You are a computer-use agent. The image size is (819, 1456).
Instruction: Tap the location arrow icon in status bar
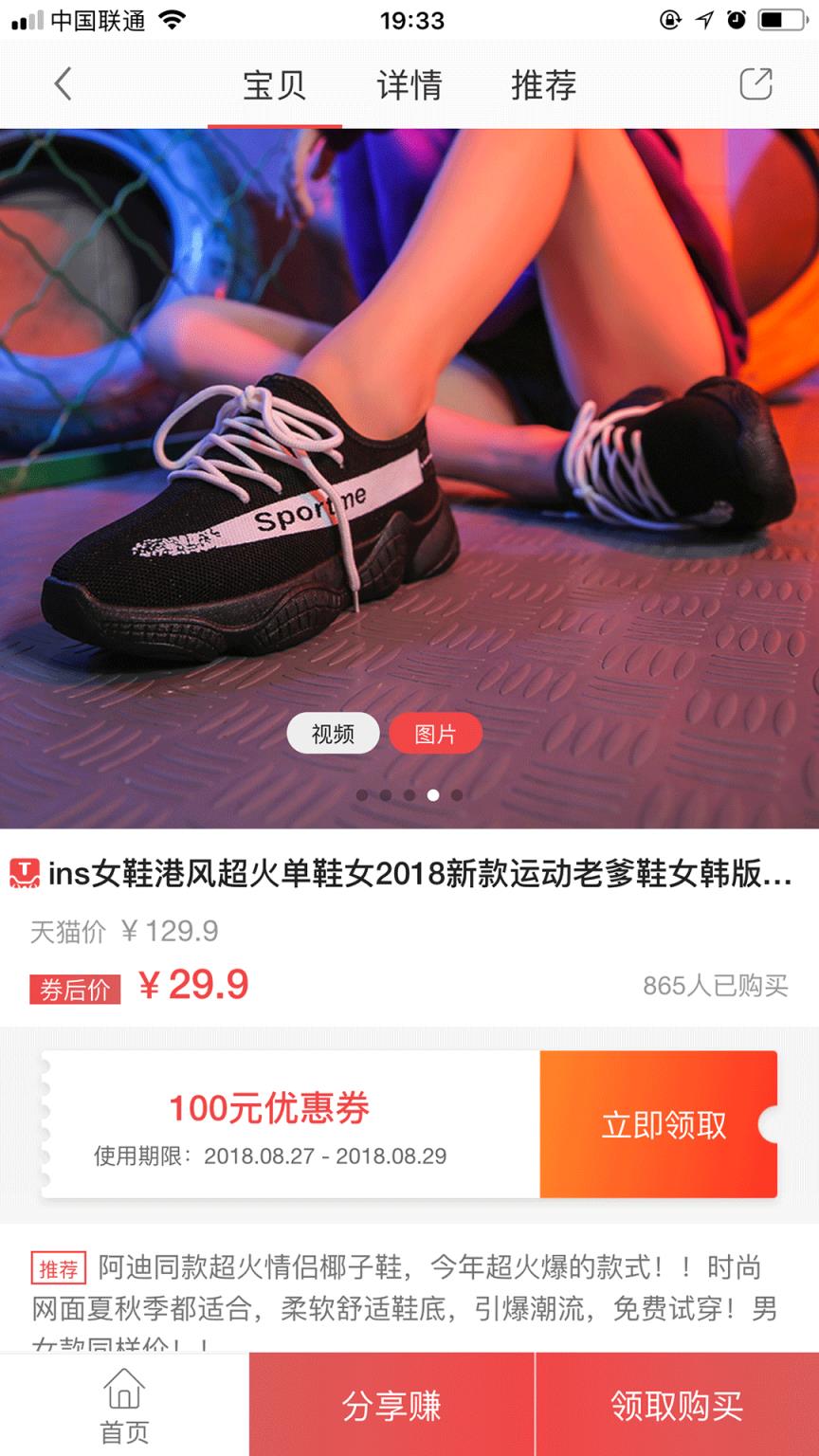[703, 20]
